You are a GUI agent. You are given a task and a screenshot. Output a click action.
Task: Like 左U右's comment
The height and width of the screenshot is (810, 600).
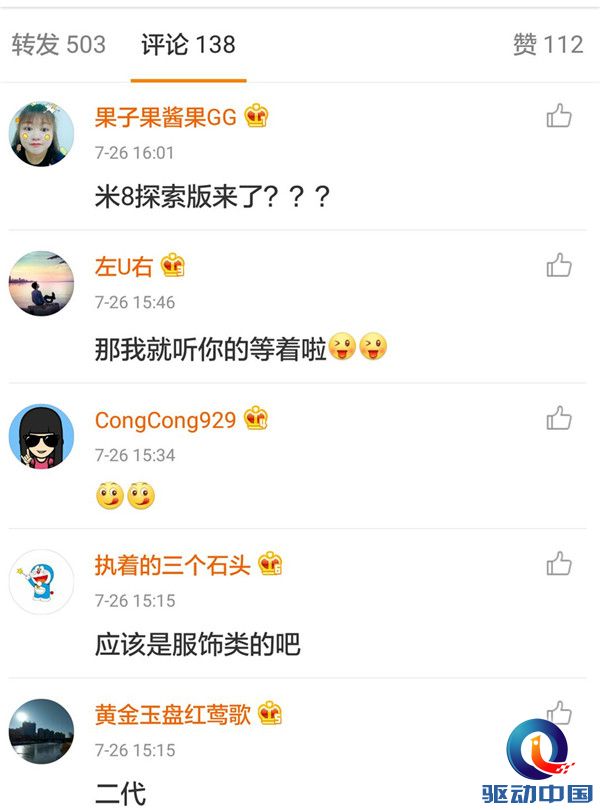click(559, 266)
